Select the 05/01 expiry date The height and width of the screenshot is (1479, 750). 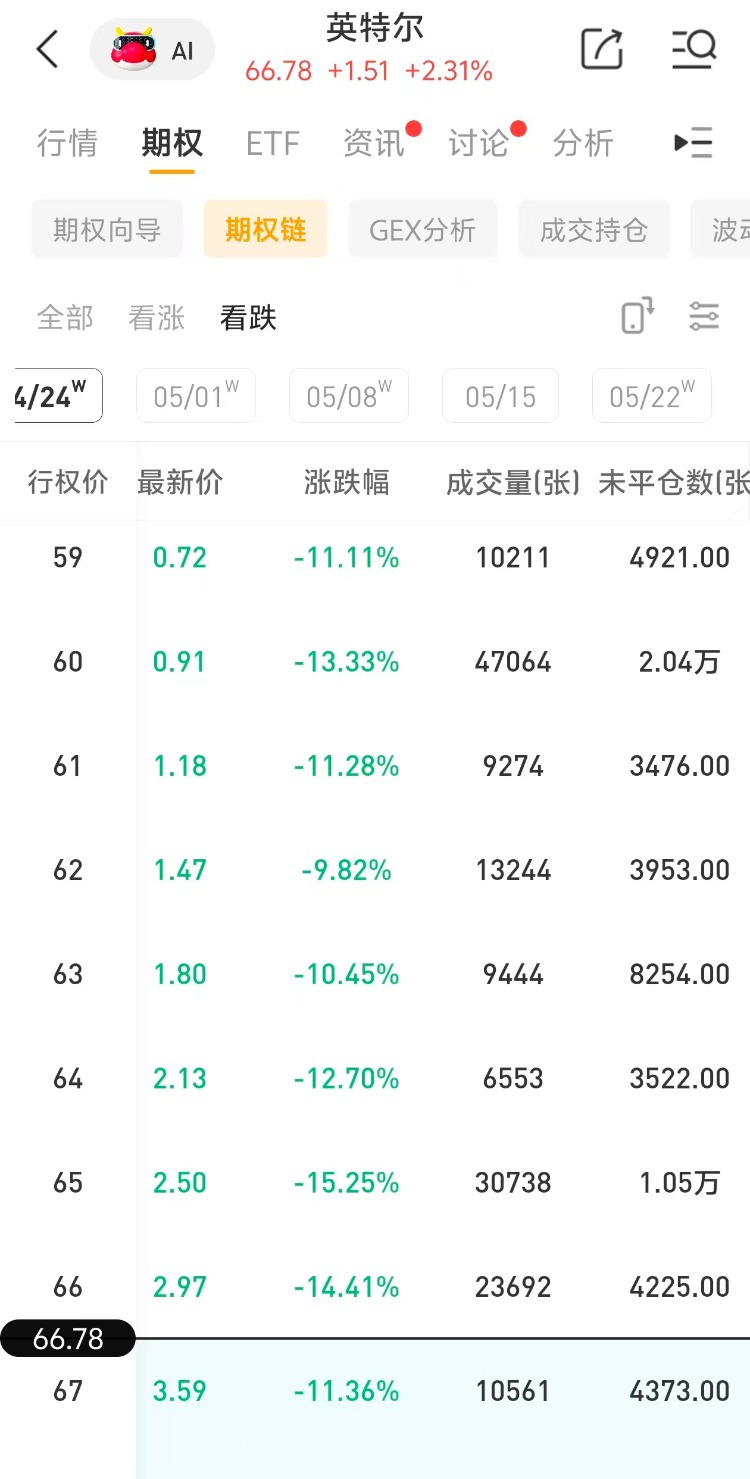pos(195,396)
